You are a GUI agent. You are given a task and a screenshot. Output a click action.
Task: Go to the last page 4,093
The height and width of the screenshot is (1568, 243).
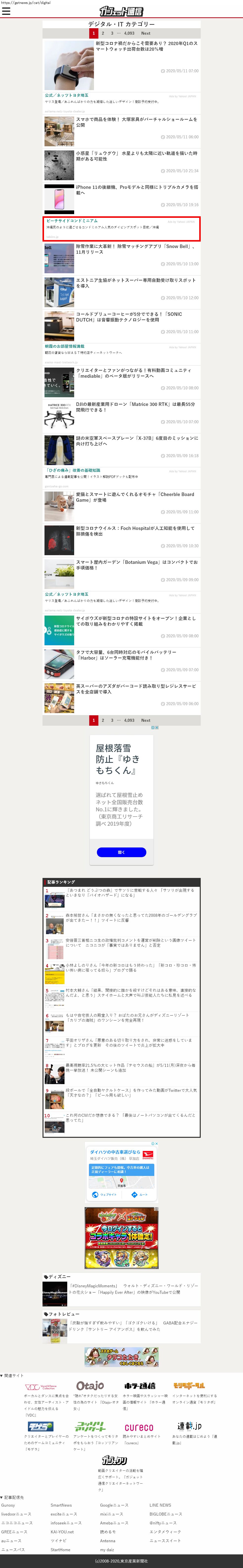click(129, 33)
